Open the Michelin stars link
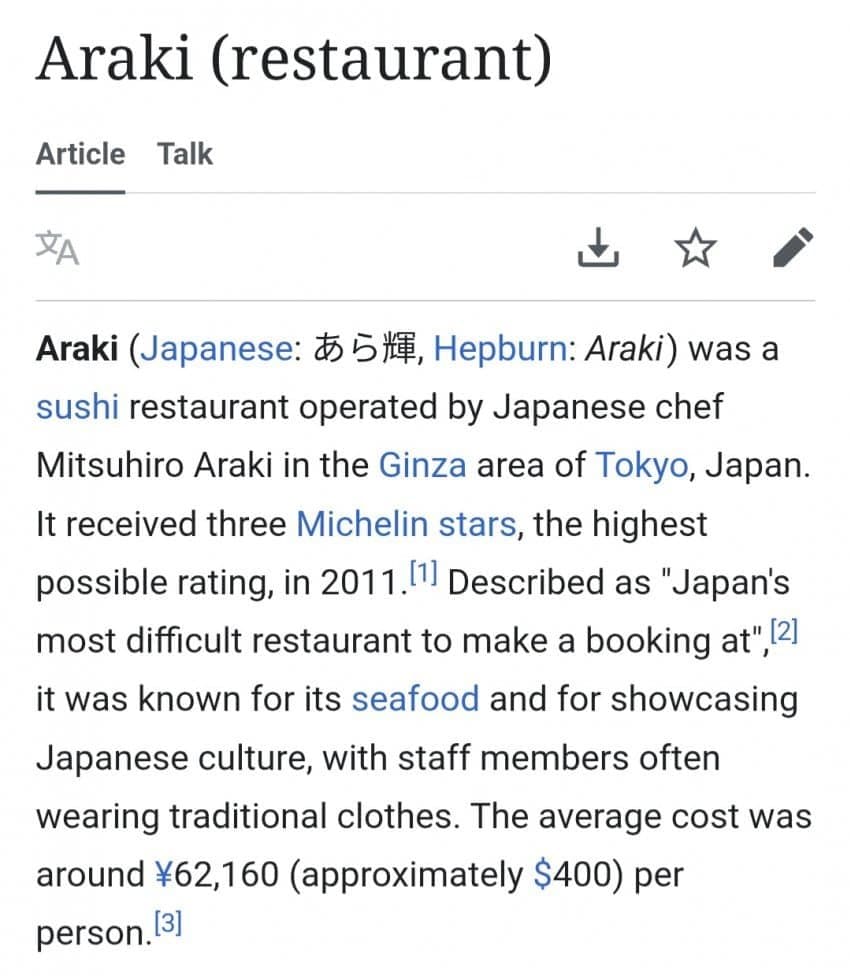This screenshot has width=850, height=976. [x=406, y=524]
